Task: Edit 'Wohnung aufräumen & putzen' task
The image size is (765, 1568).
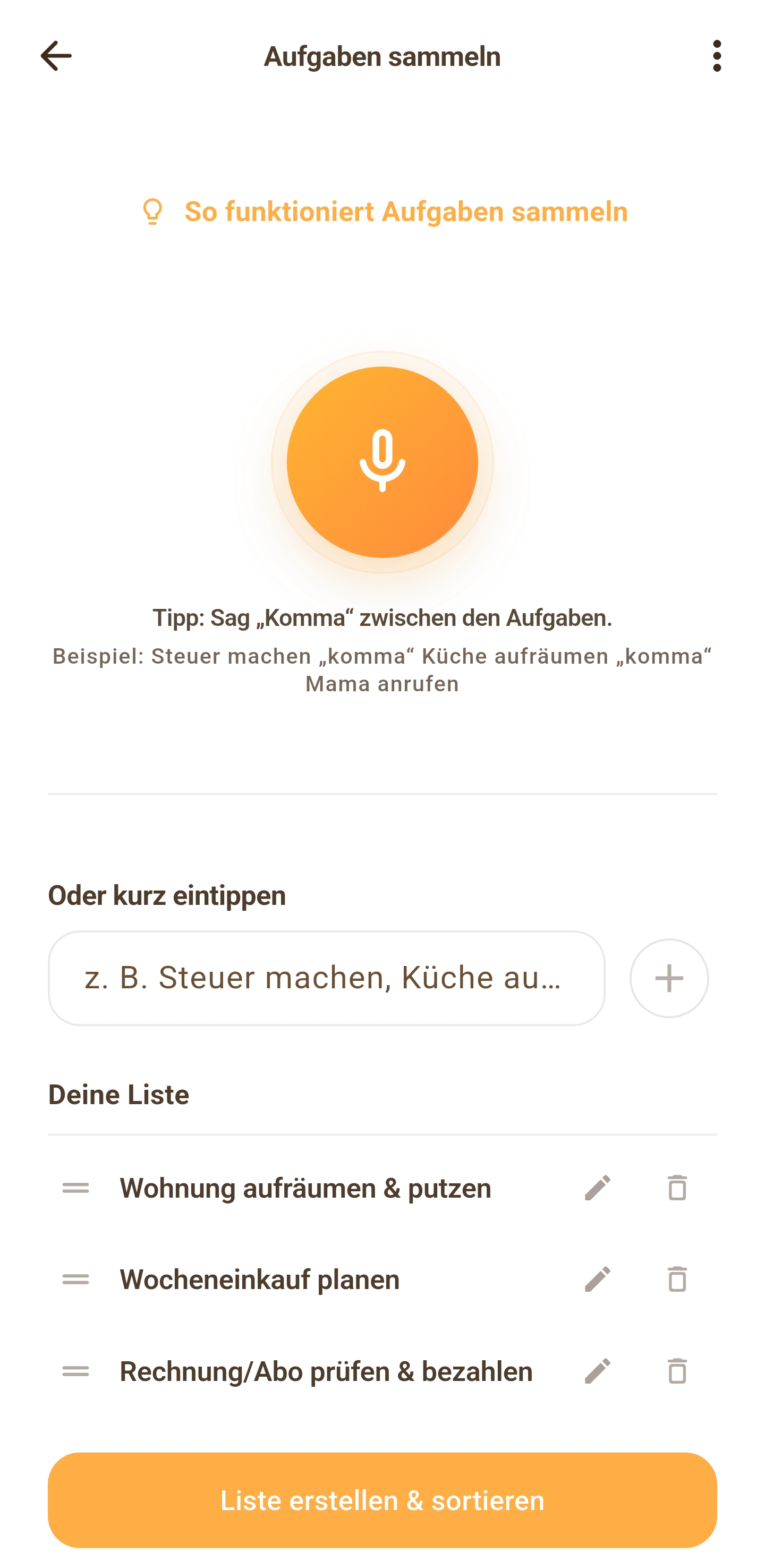Action: tap(597, 1188)
